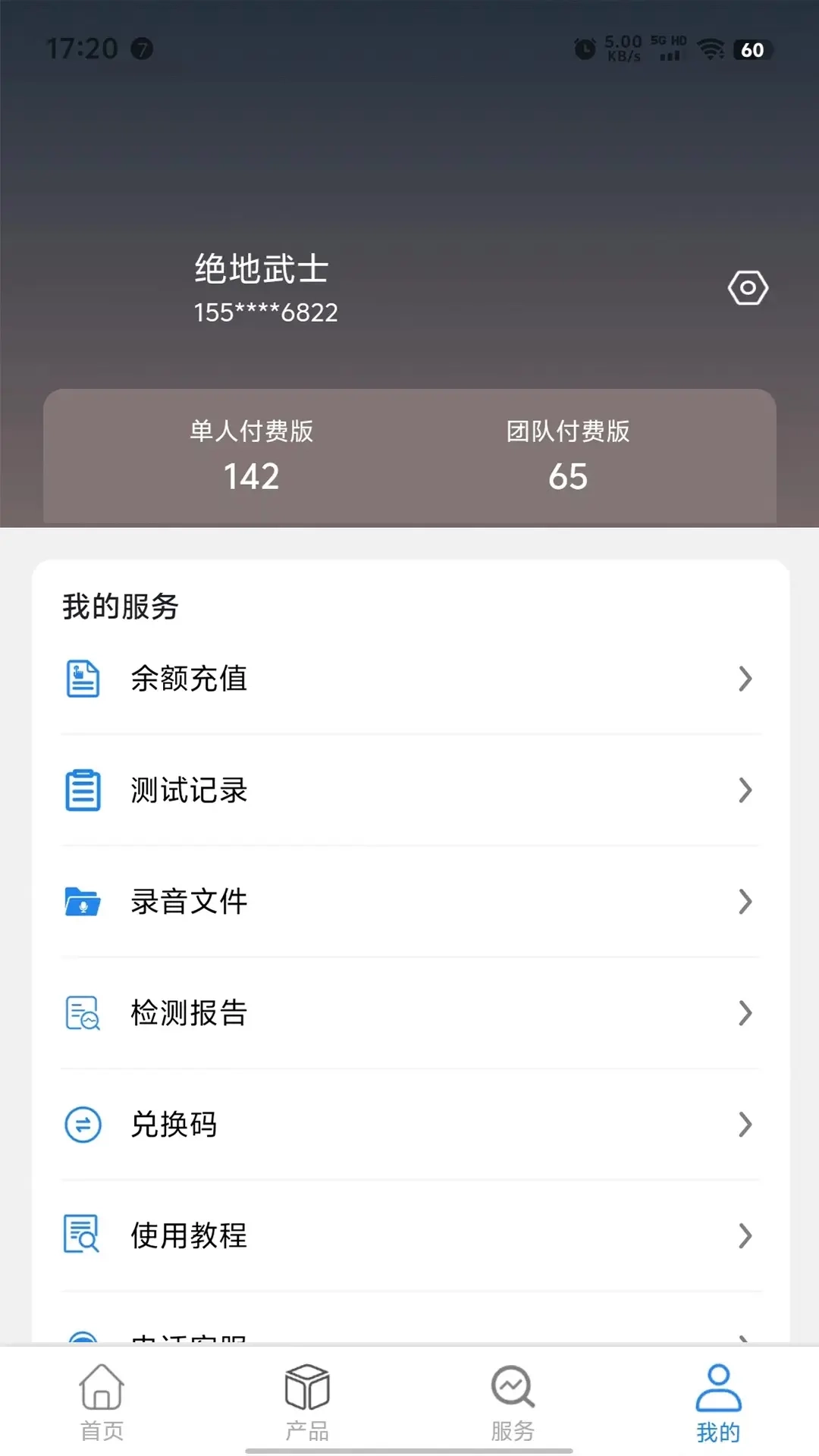Expand the 兑换码 row chevron
The height and width of the screenshot is (1456, 819).
click(x=745, y=1125)
